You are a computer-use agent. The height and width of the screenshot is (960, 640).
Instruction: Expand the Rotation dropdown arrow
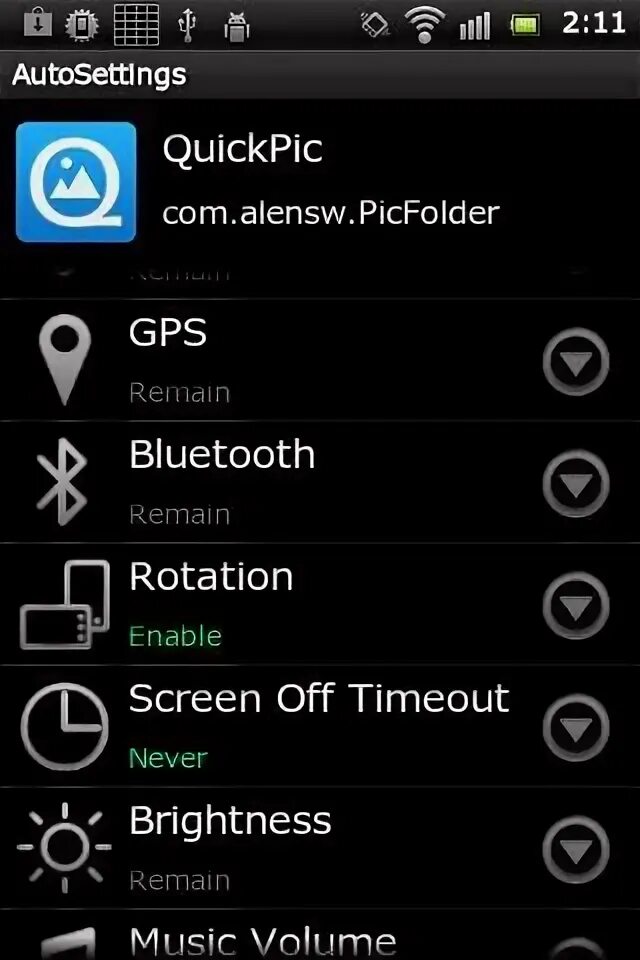click(x=576, y=606)
